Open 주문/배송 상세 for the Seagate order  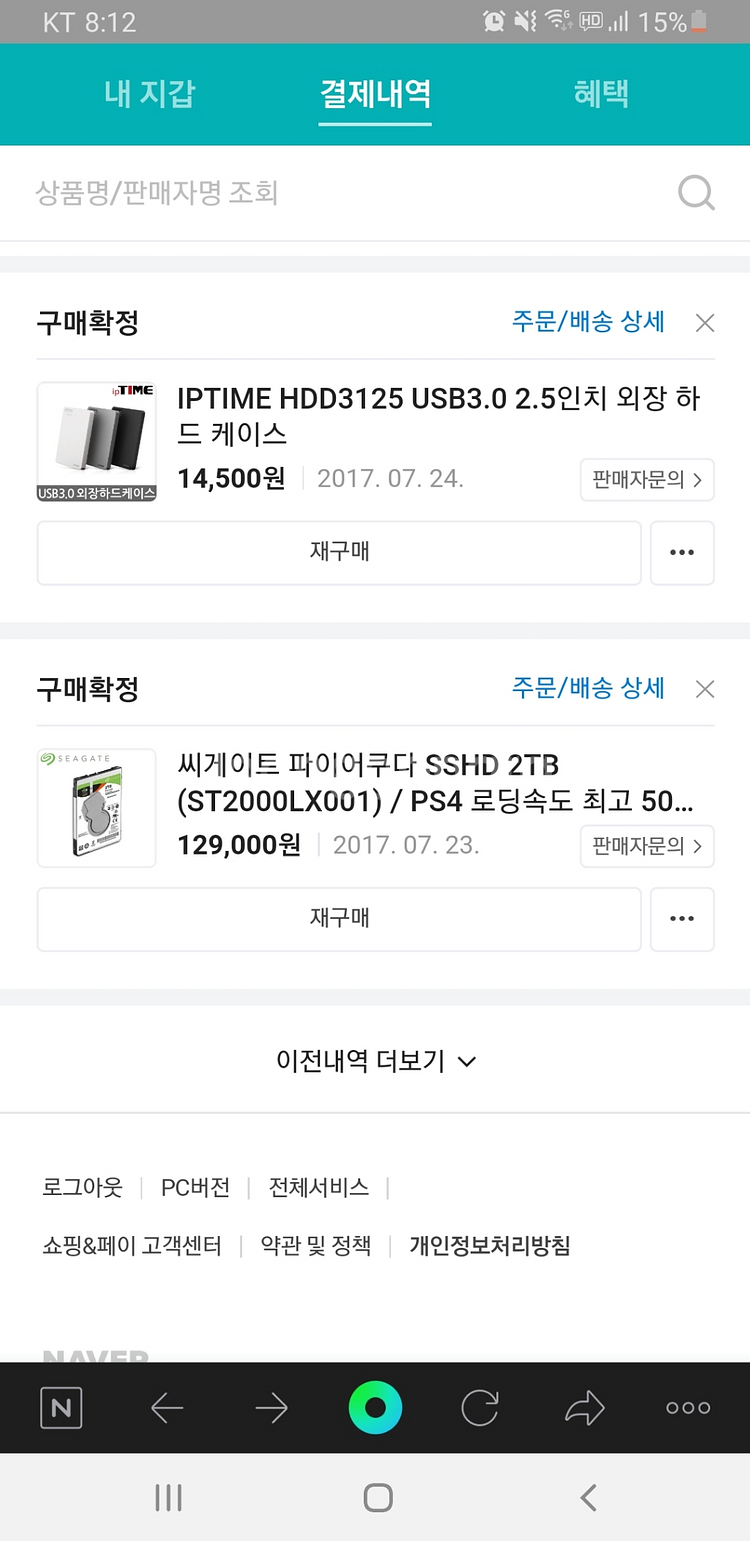point(587,689)
